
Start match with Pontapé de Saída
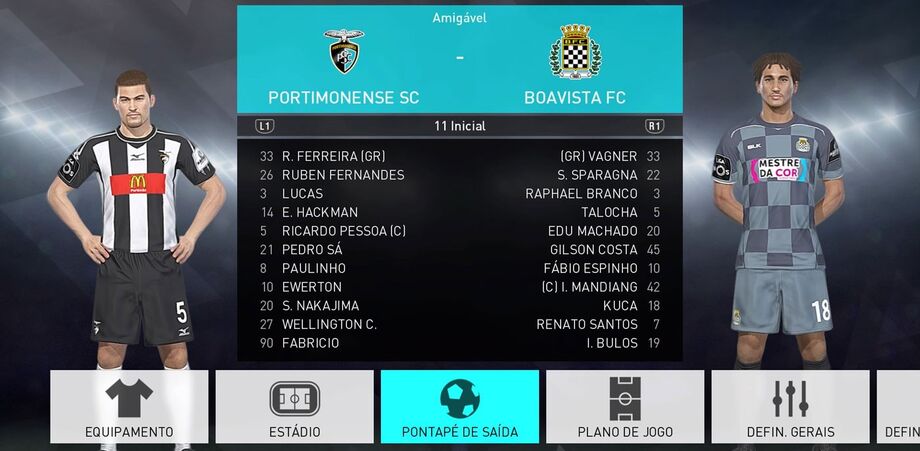click(x=460, y=407)
